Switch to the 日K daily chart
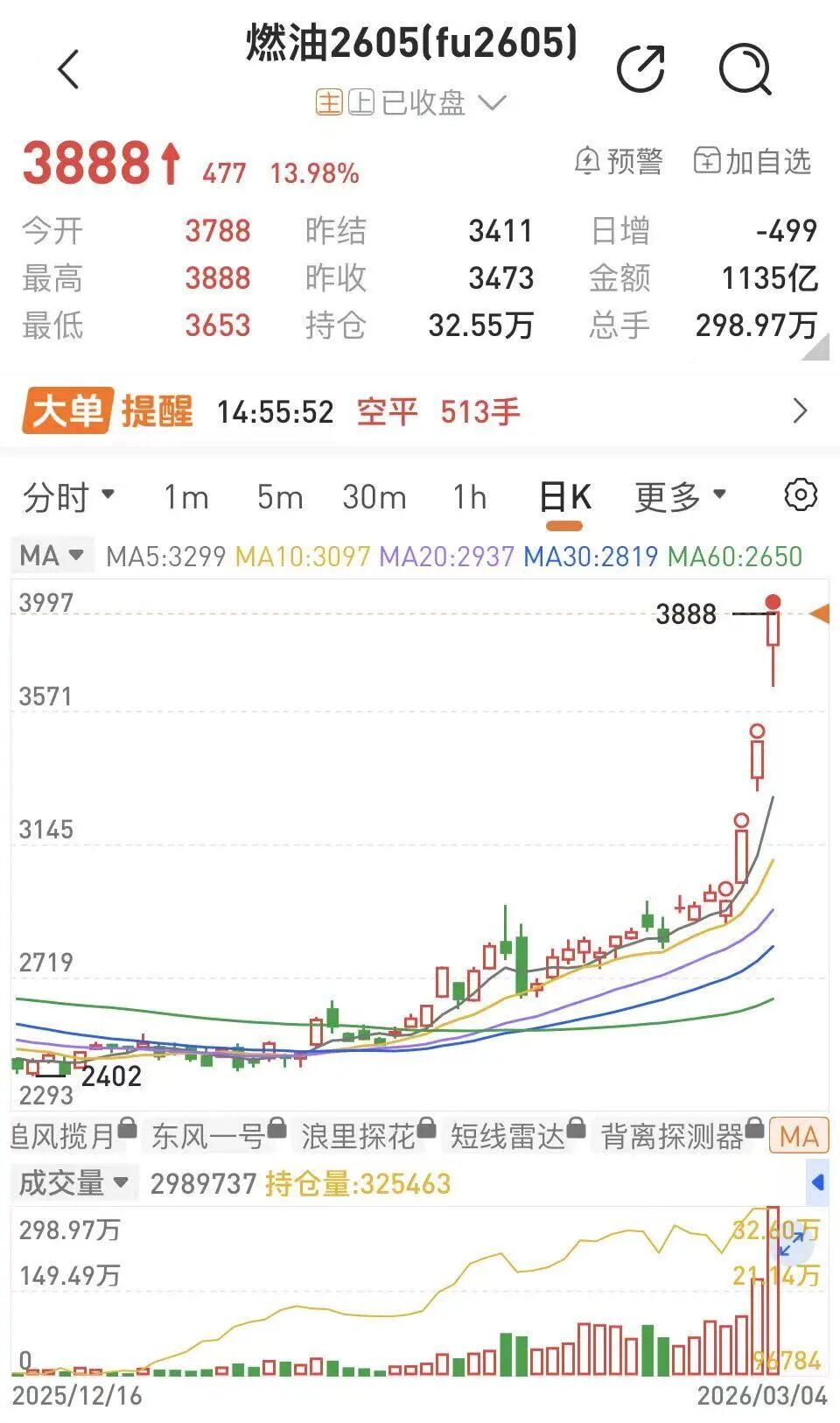The height and width of the screenshot is (1423, 840). 564,497
